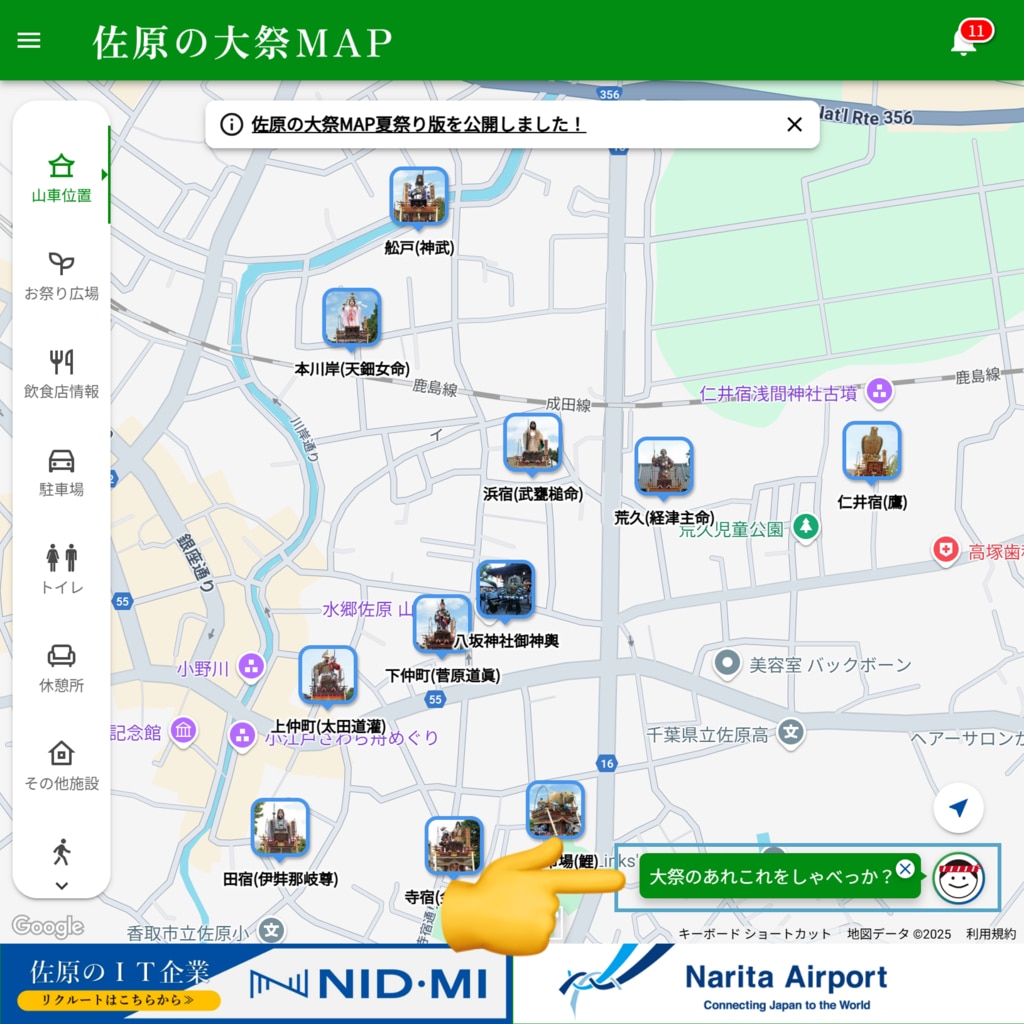Show トイレ locations
This screenshot has width=1024, height=1024.
[x=61, y=569]
